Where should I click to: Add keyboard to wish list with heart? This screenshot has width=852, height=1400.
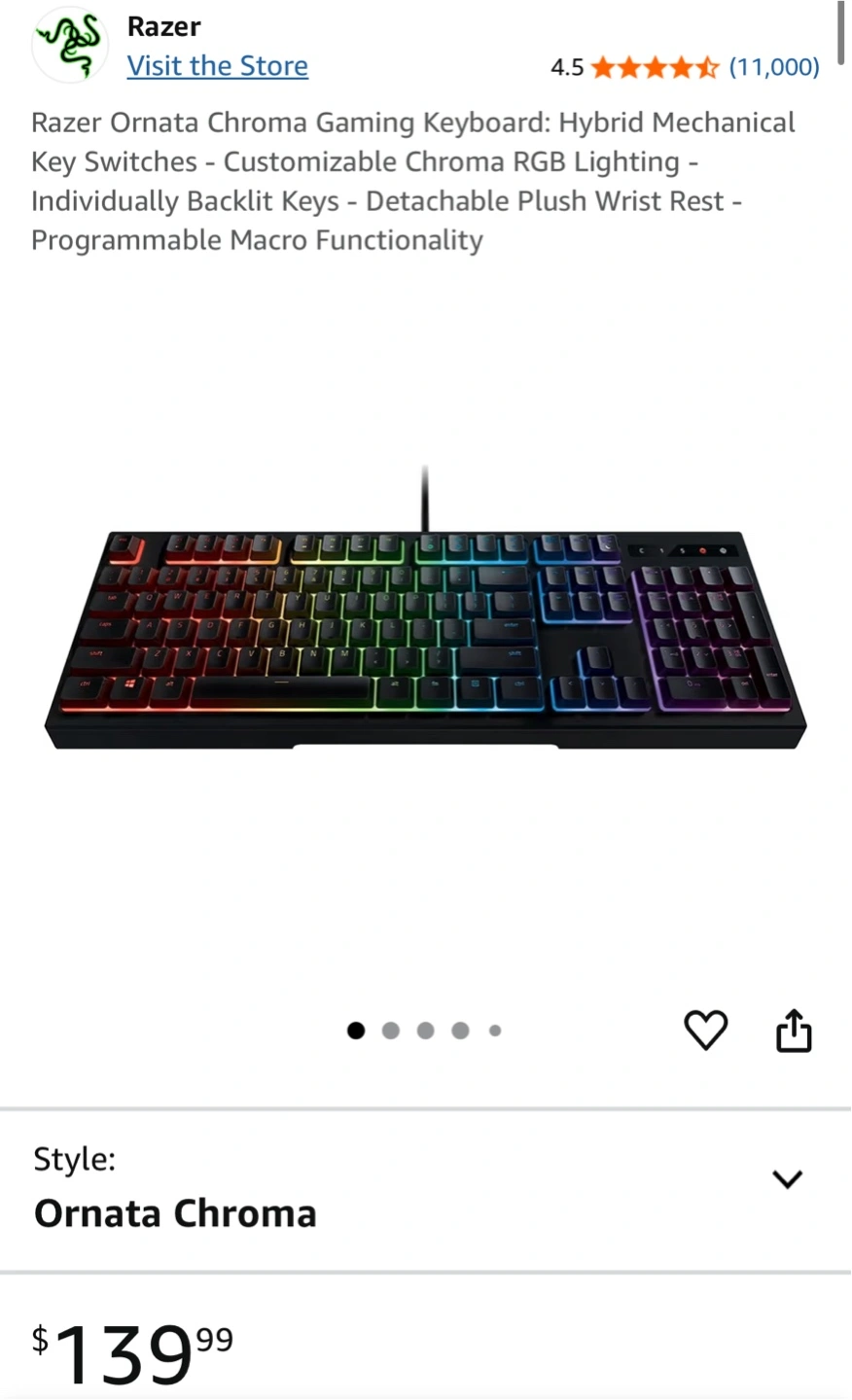pyautogui.click(x=706, y=1031)
